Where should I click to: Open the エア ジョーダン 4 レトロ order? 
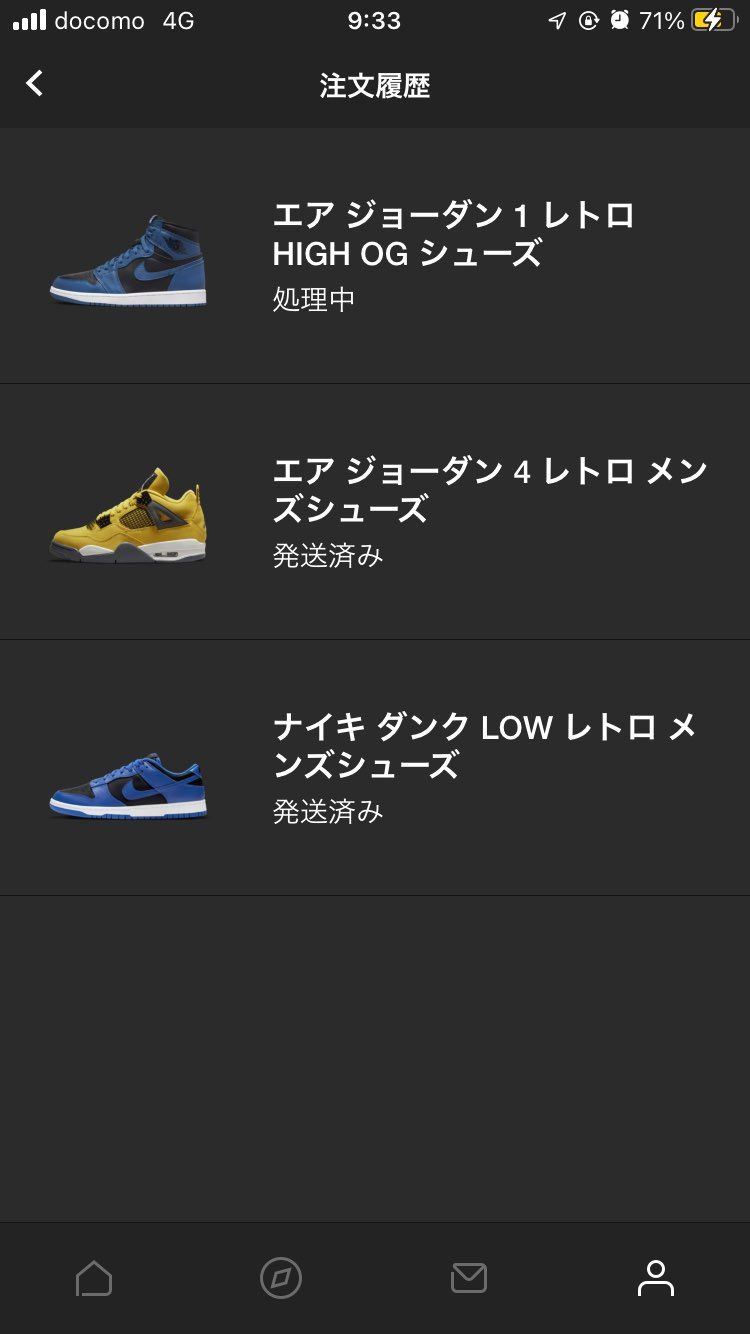pyautogui.click(x=375, y=512)
